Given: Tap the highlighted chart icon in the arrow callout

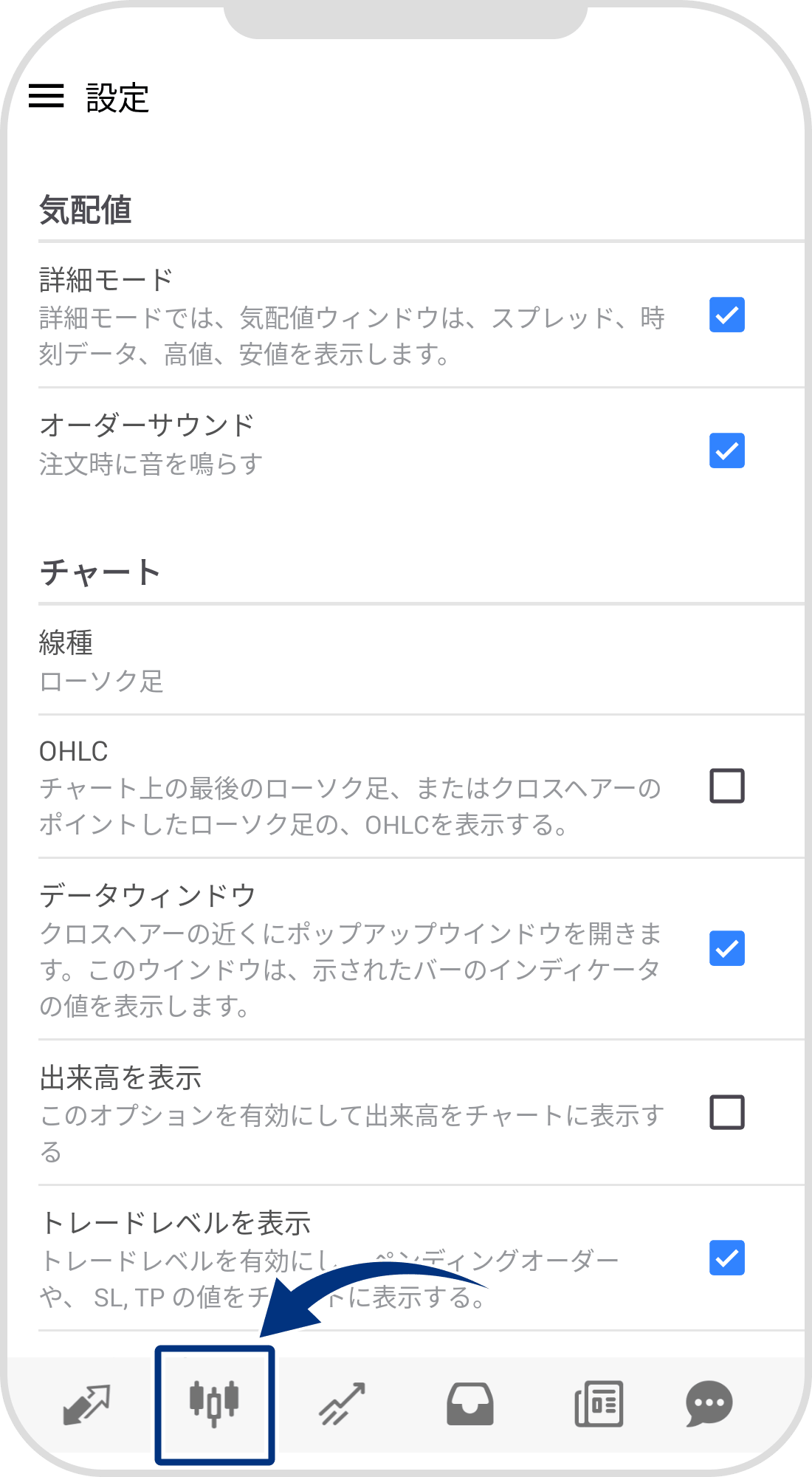Looking at the screenshot, I should click(215, 1405).
